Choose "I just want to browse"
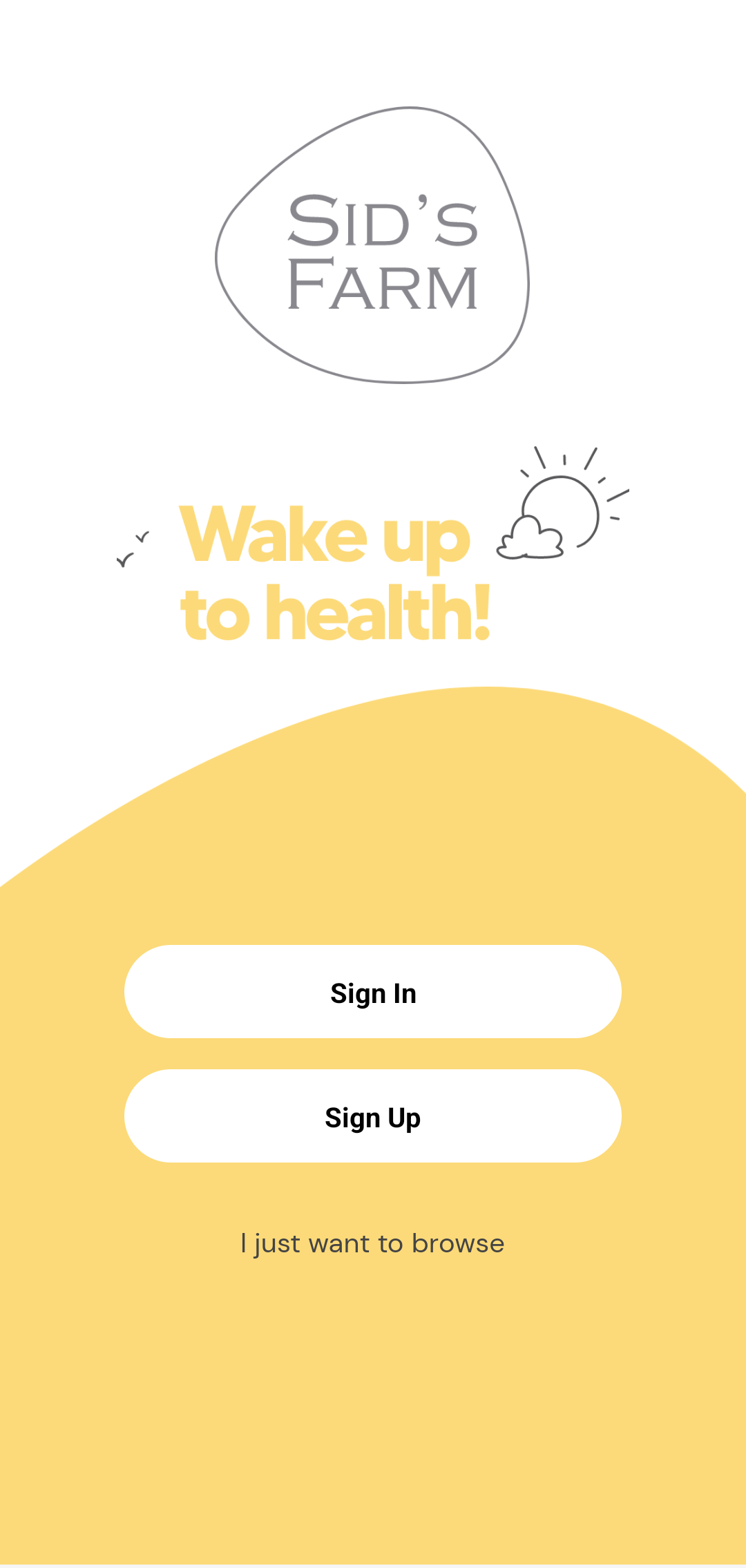 point(373,1243)
